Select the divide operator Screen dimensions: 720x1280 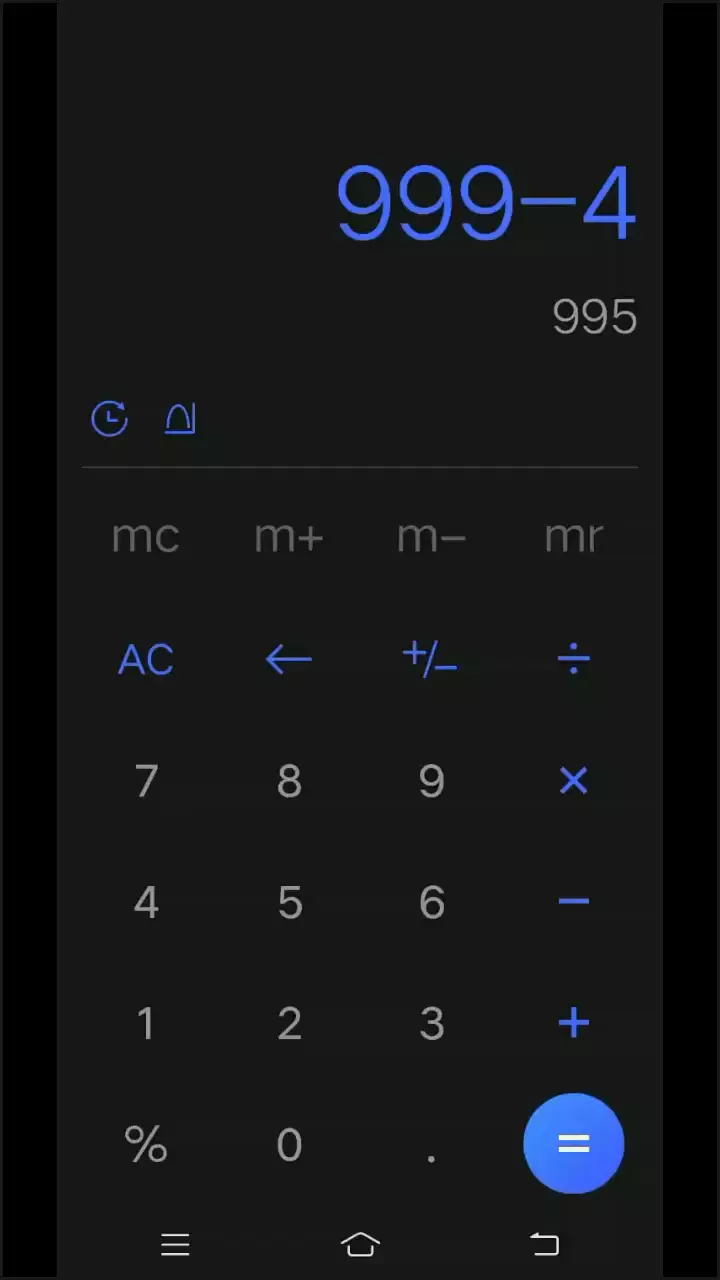coord(573,659)
